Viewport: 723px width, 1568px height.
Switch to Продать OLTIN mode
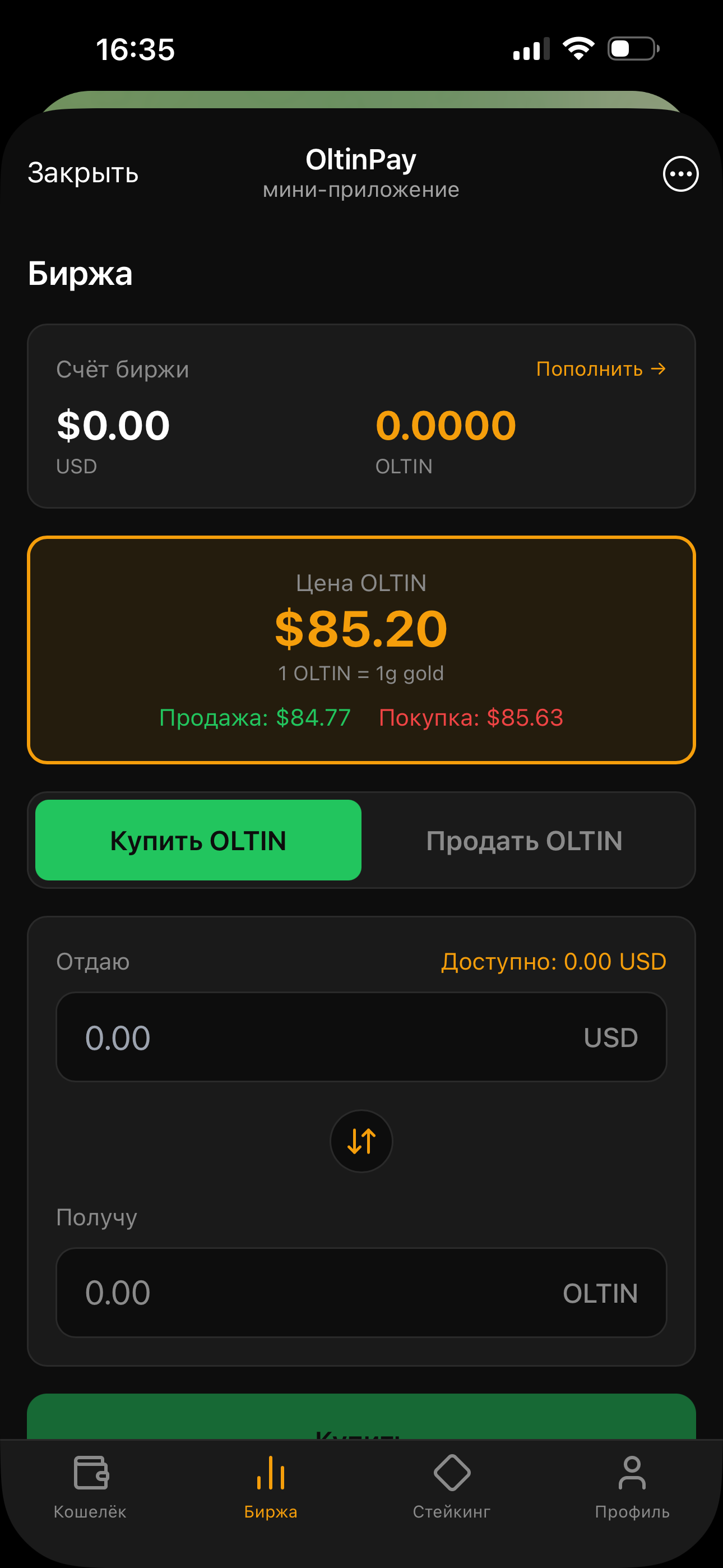pyautogui.click(x=527, y=841)
